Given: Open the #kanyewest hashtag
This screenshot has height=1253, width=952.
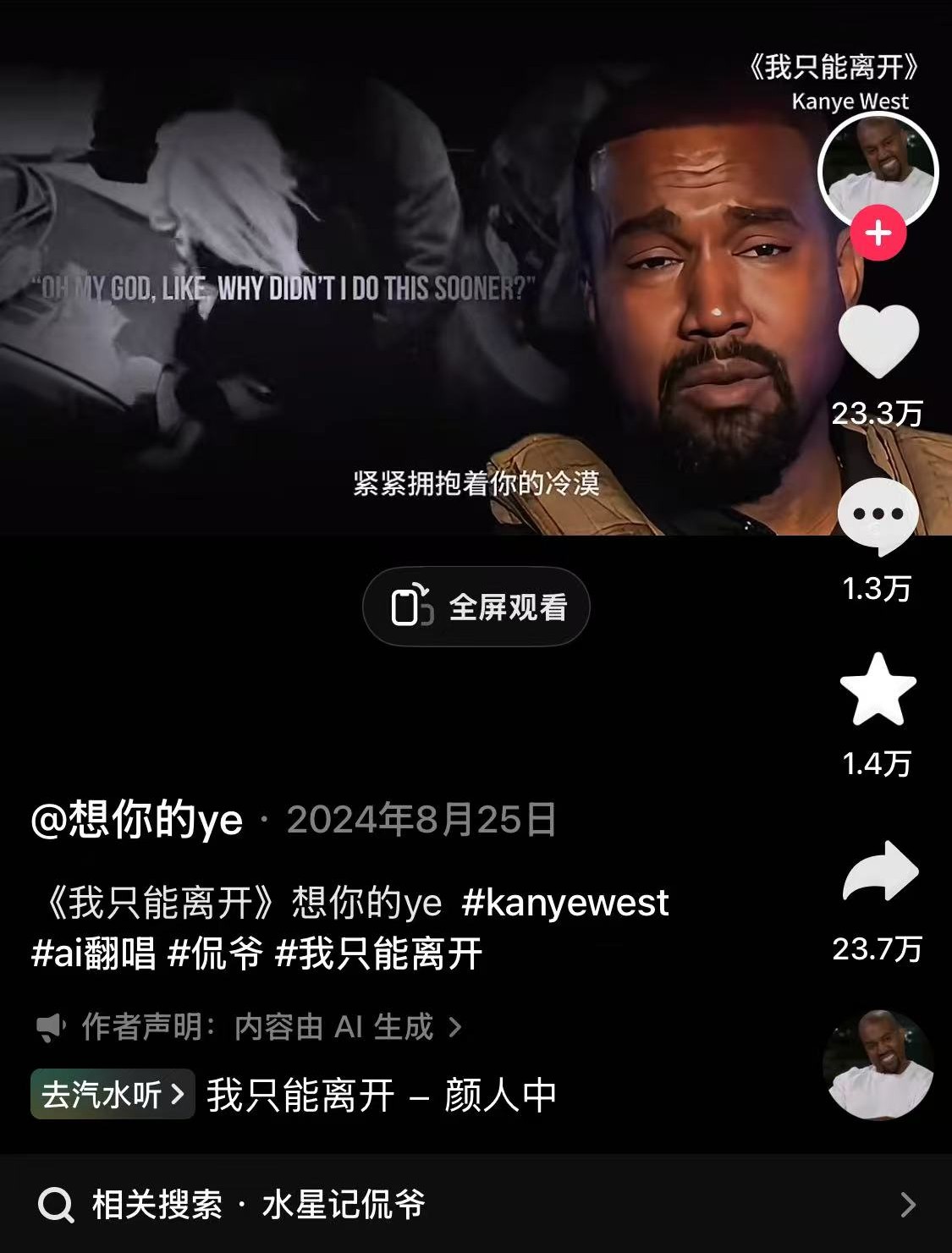Looking at the screenshot, I should click(565, 903).
